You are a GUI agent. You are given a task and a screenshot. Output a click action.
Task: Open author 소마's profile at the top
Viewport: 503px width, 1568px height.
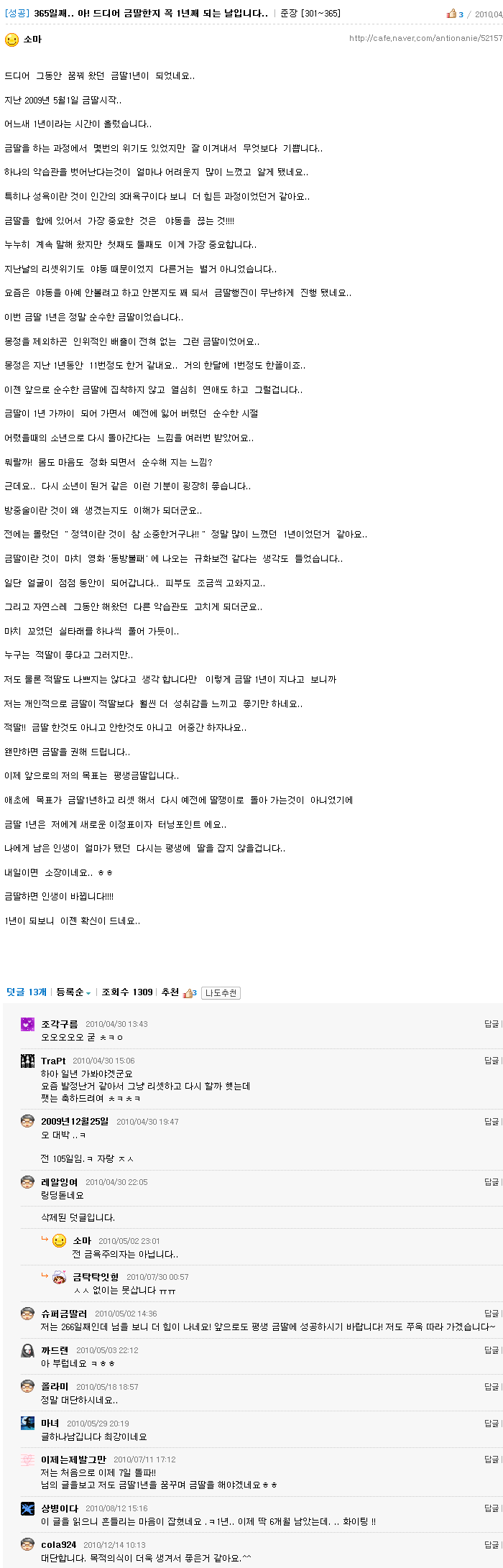tap(32, 40)
